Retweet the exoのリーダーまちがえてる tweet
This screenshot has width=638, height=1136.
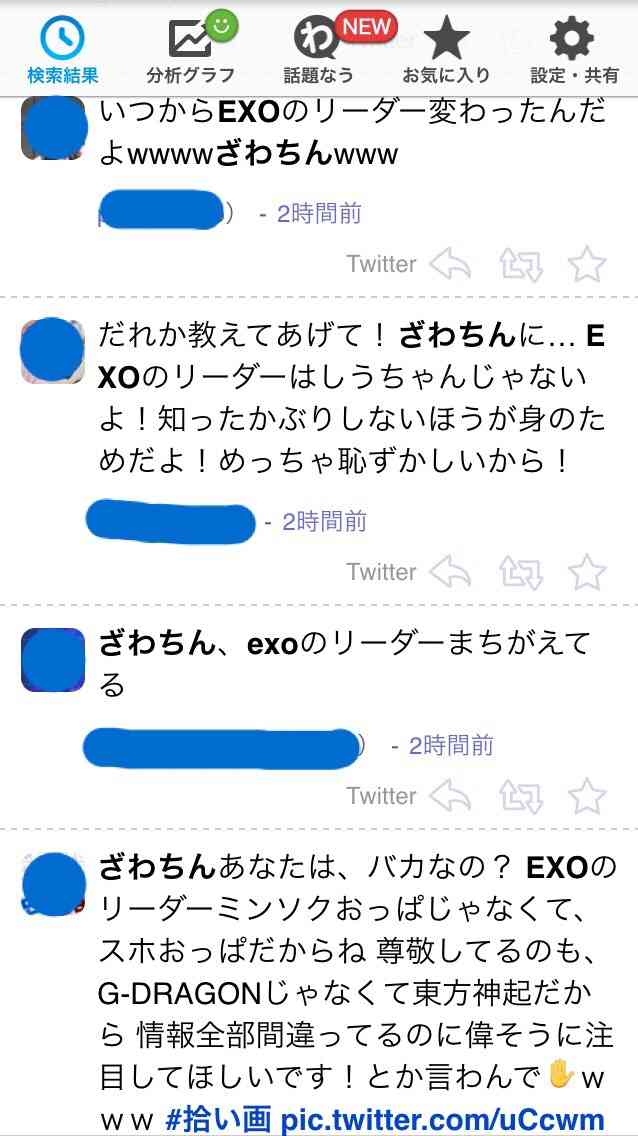tap(521, 797)
